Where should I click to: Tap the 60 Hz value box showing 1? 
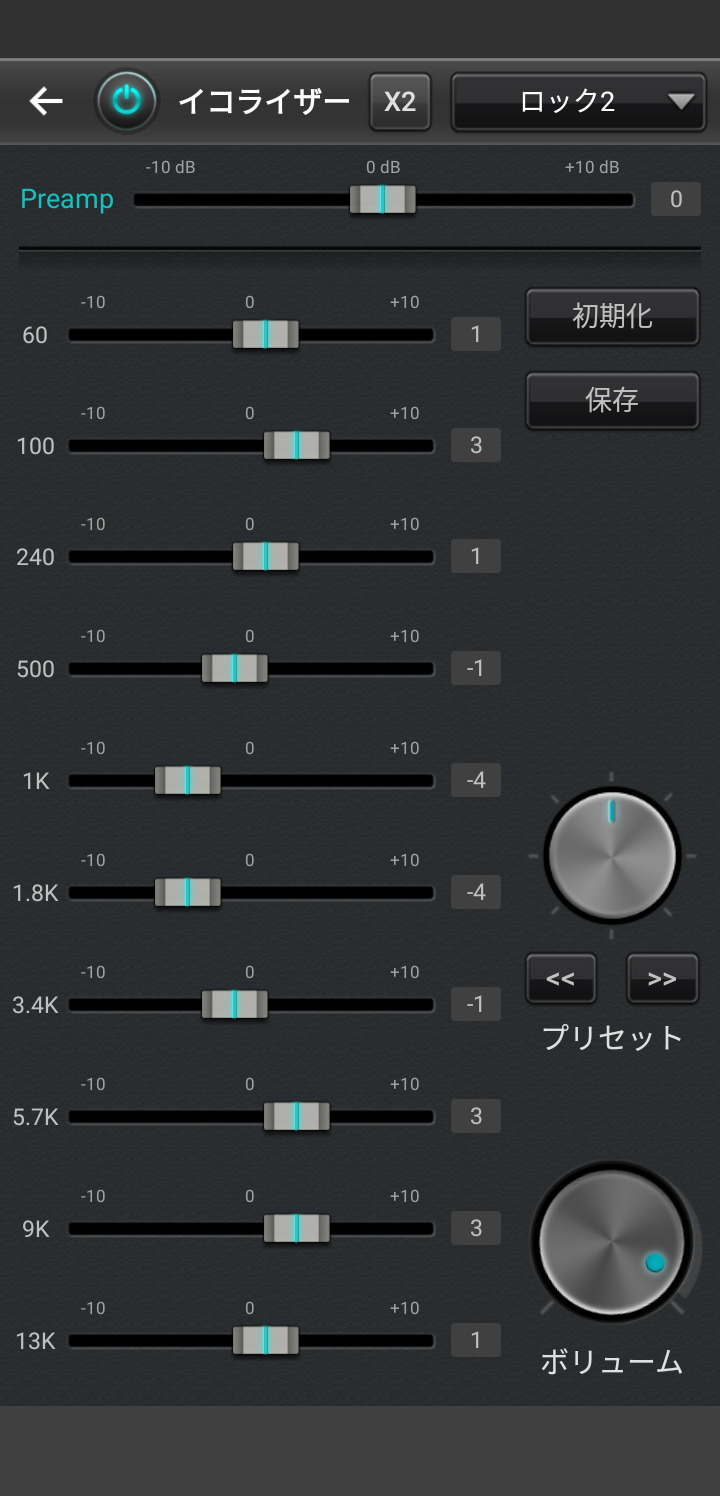click(475, 333)
